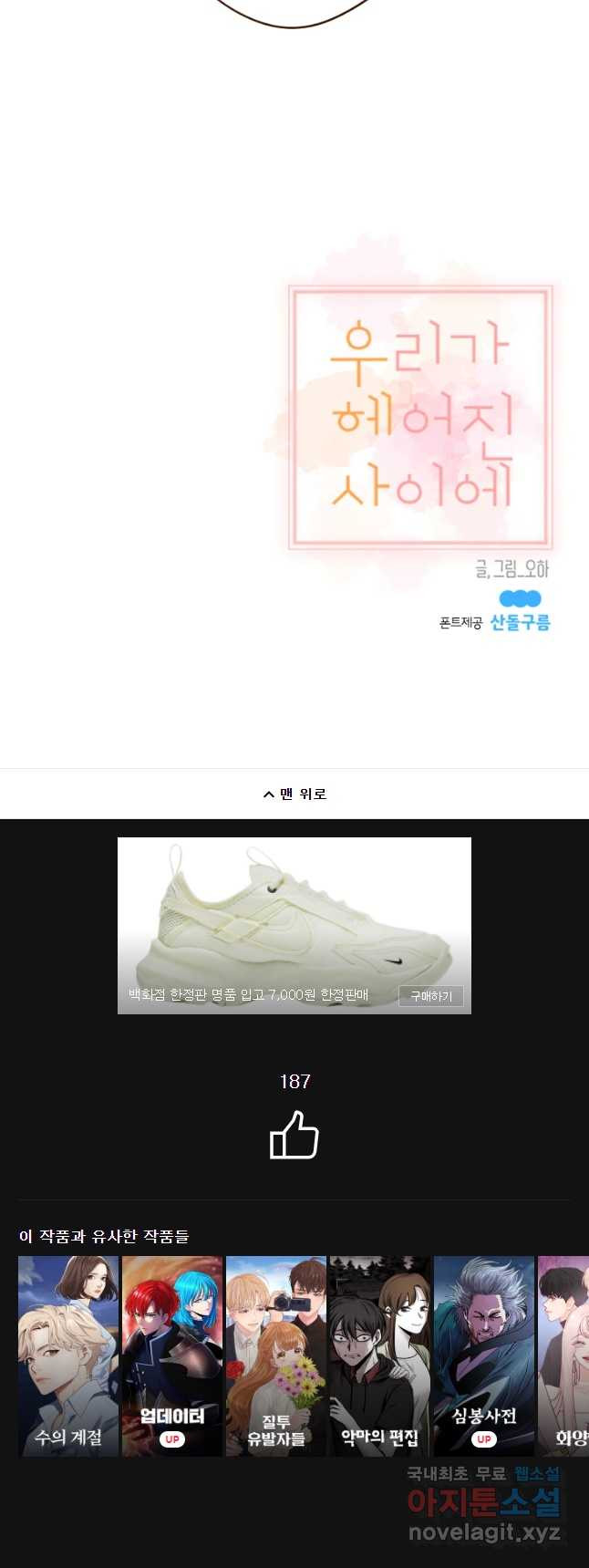Like this episode with thumbs-up icon
The width and height of the screenshot is (589, 1568).
294,1136
